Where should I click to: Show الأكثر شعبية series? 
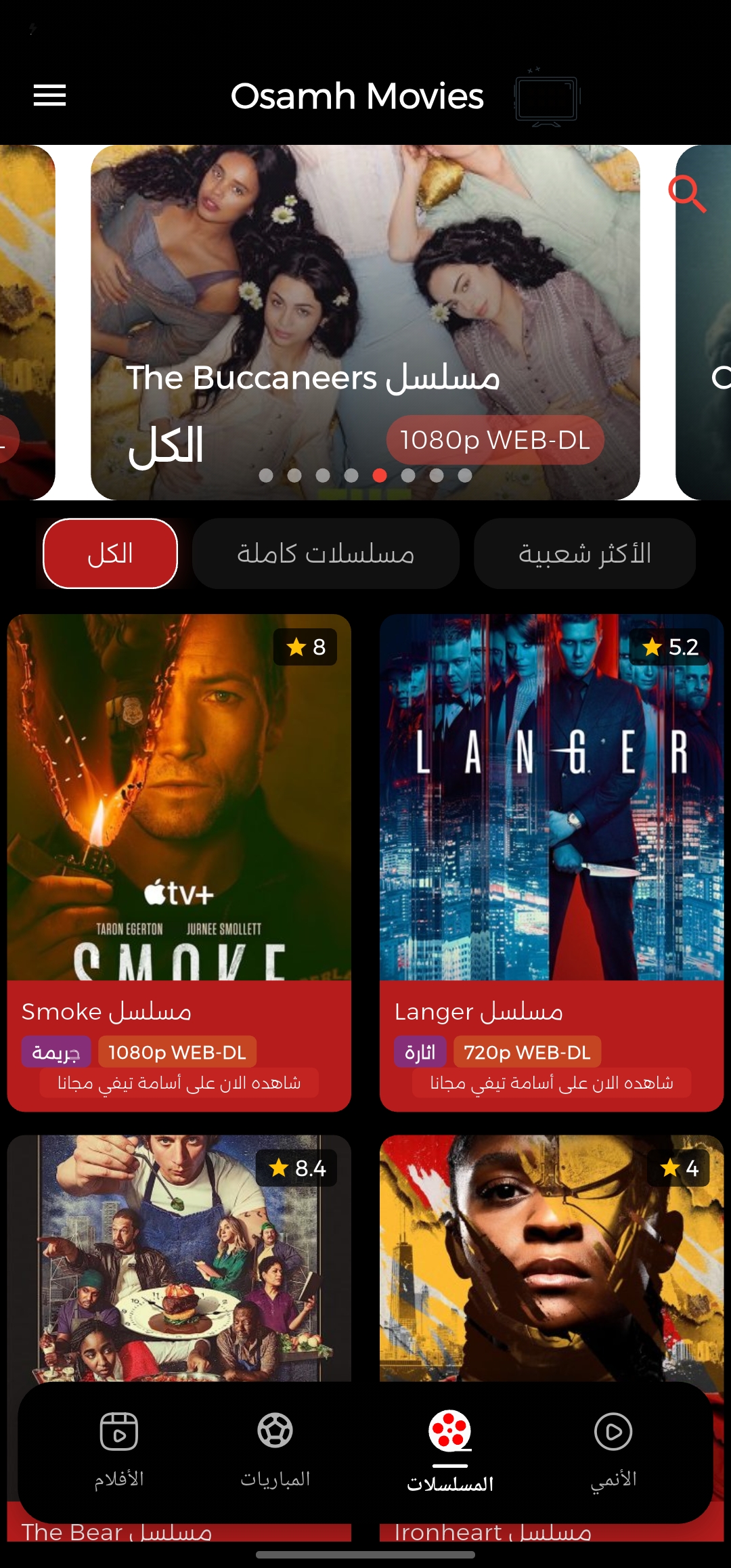tap(585, 554)
